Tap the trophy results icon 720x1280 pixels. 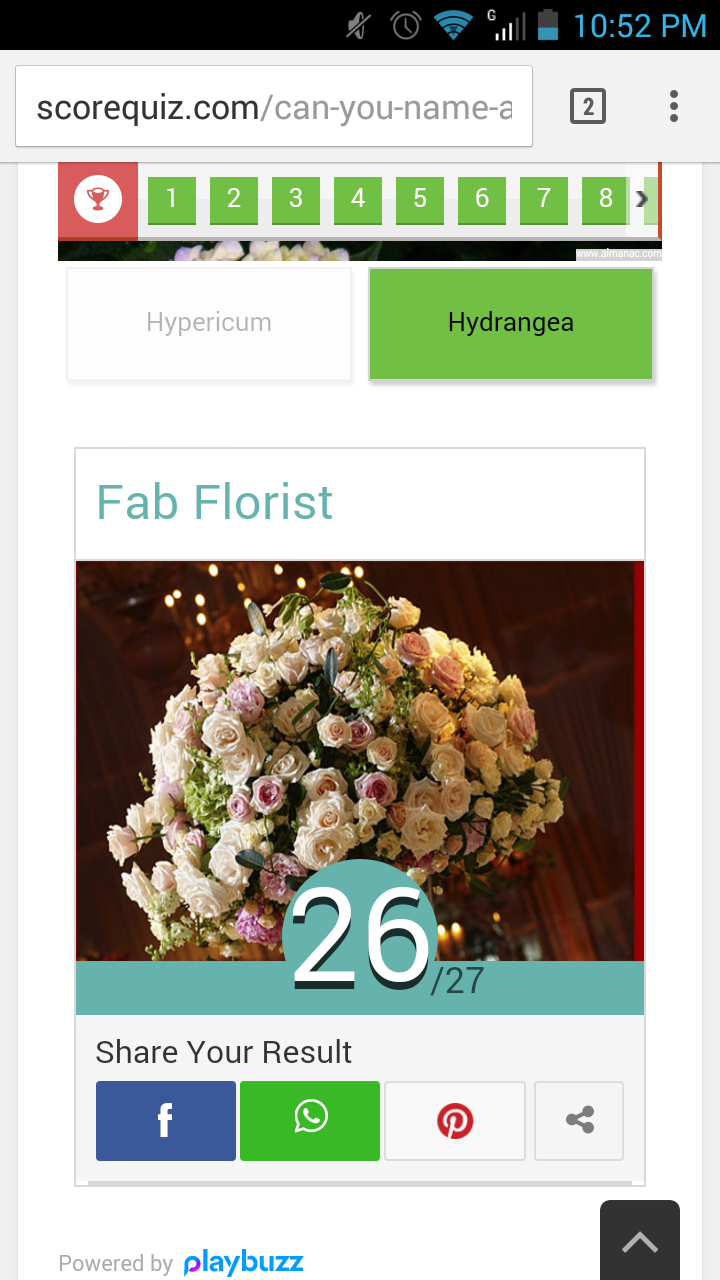pyautogui.click(x=98, y=199)
